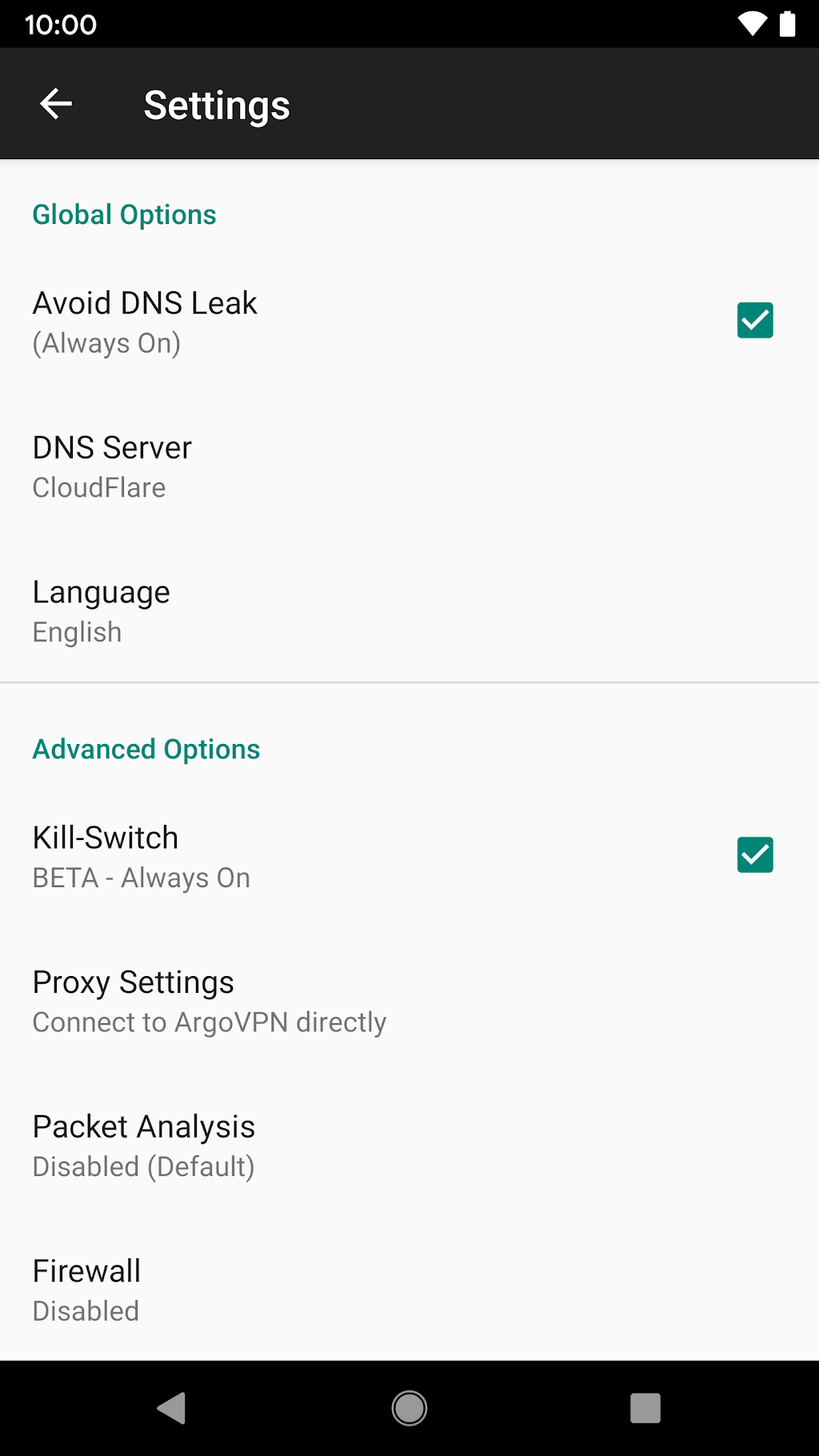Uncheck the Kill-Switch checkbox
This screenshot has width=819, height=1456.
pyautogui.click(x=755, y=855)
